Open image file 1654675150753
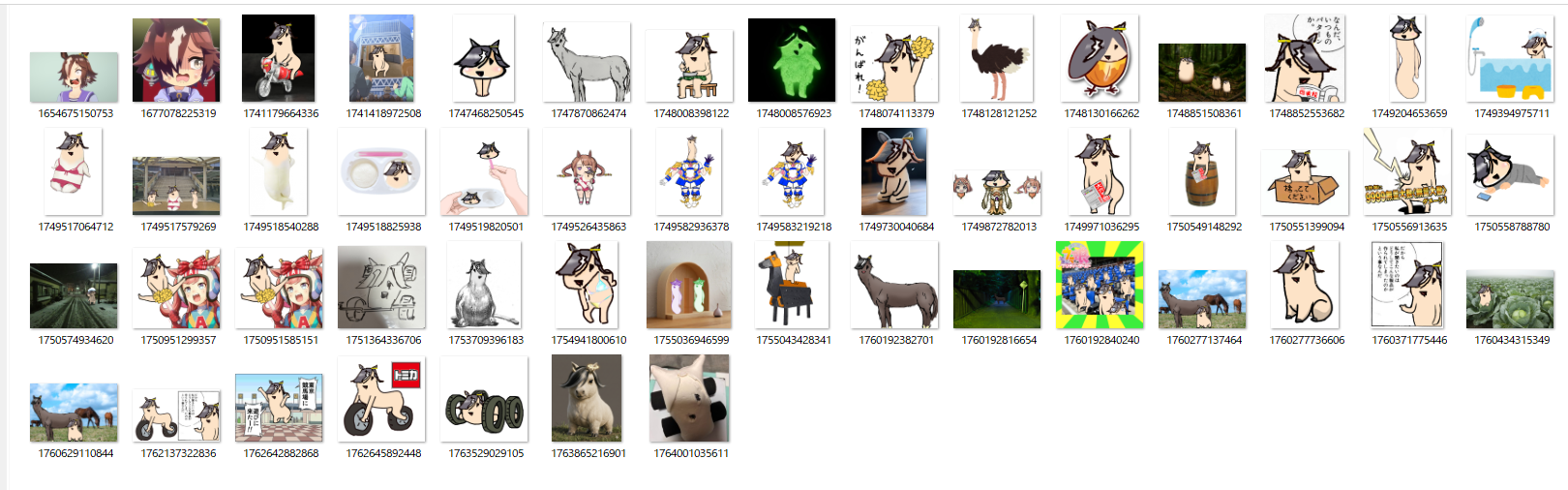The image size is (1568, 490). coord(75,77)
